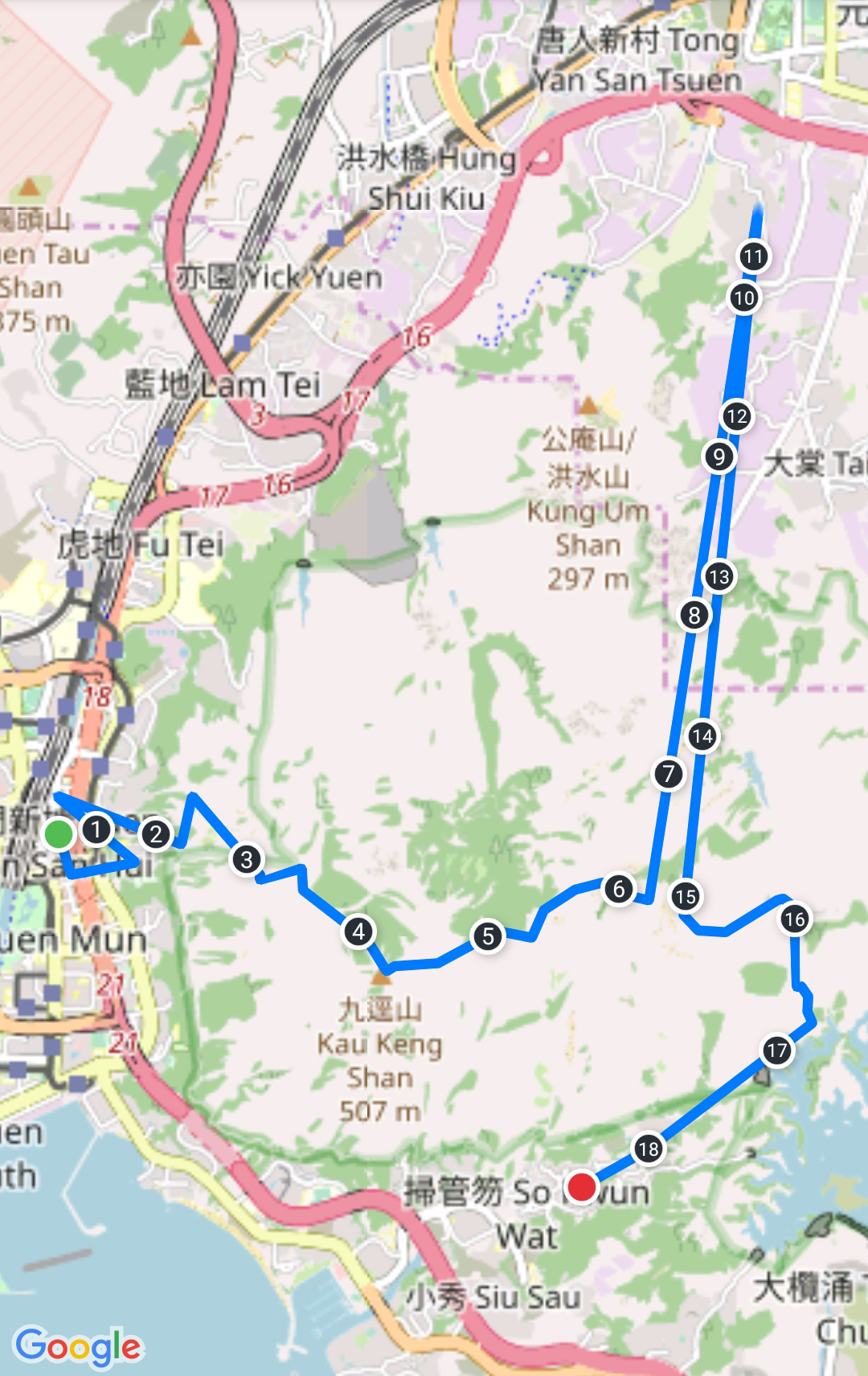Open waypoint marker 3

pos(247,859)
